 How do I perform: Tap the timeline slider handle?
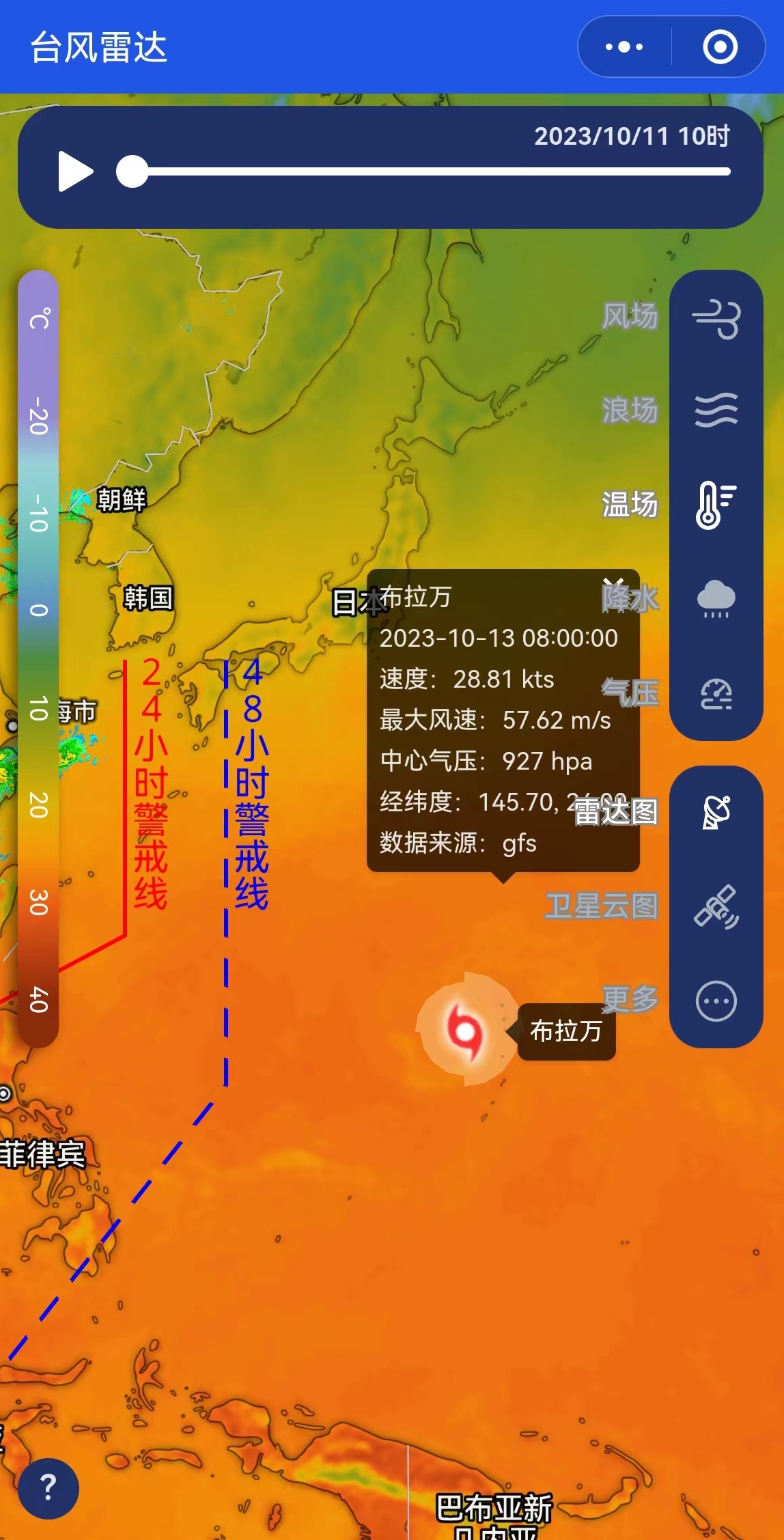132,171
